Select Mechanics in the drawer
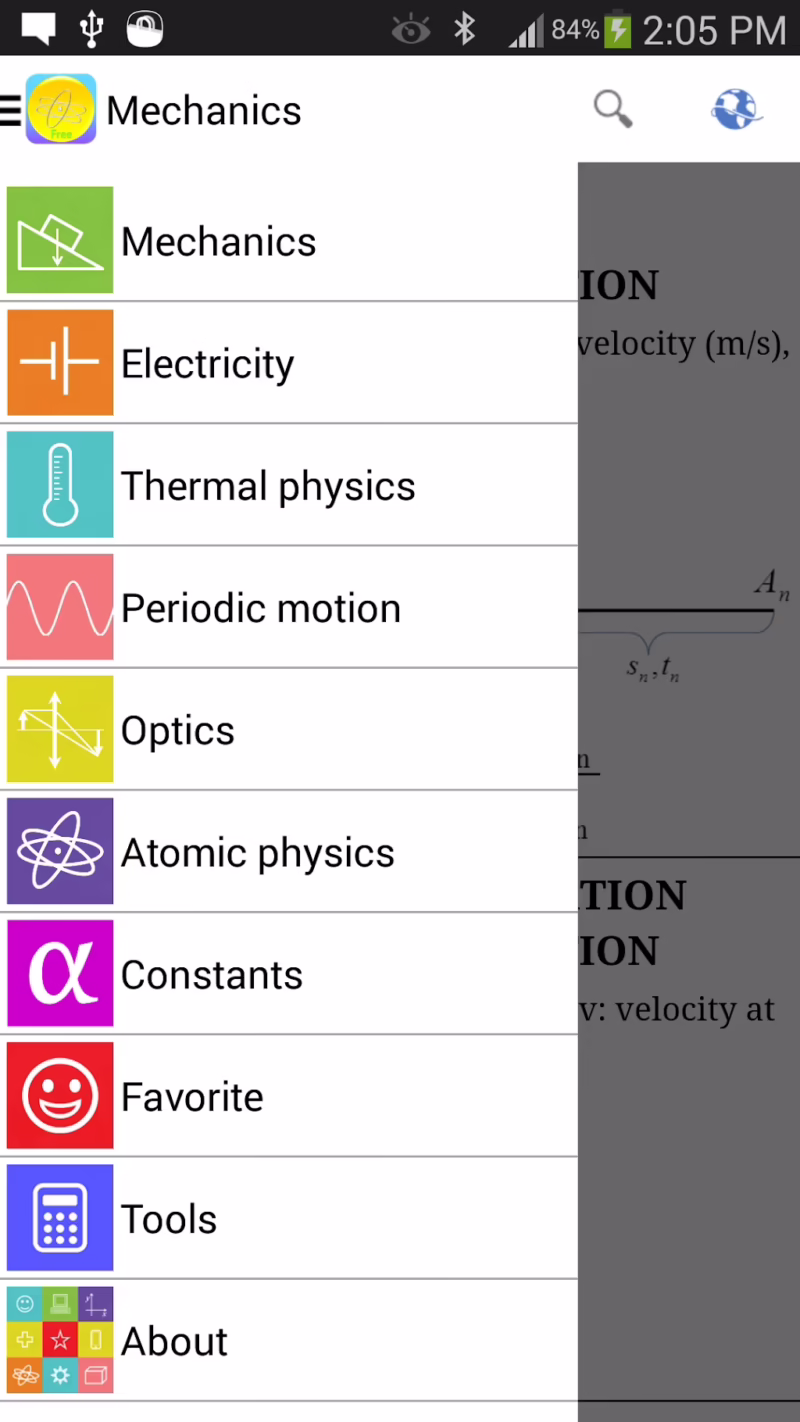 tap(290, 241)
